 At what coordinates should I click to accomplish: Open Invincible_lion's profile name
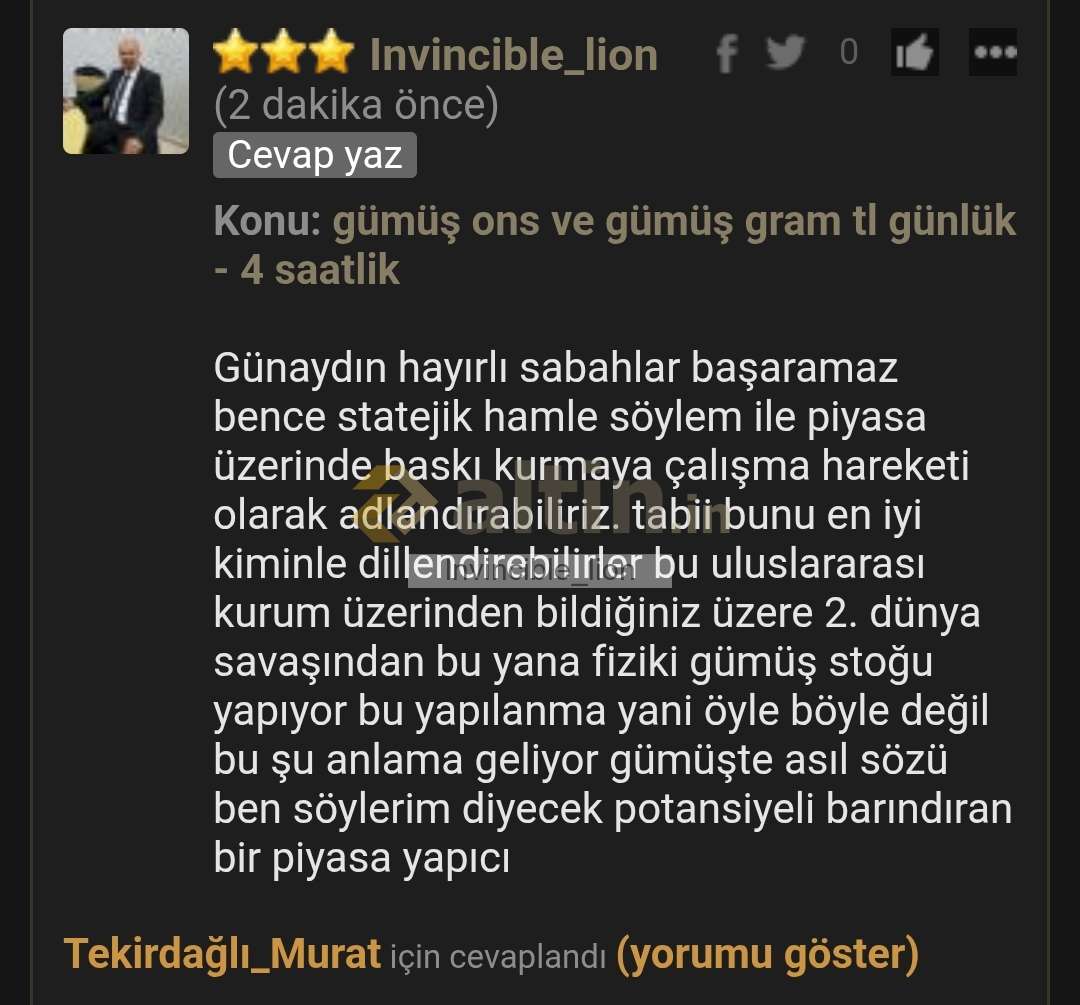(513, 55)
